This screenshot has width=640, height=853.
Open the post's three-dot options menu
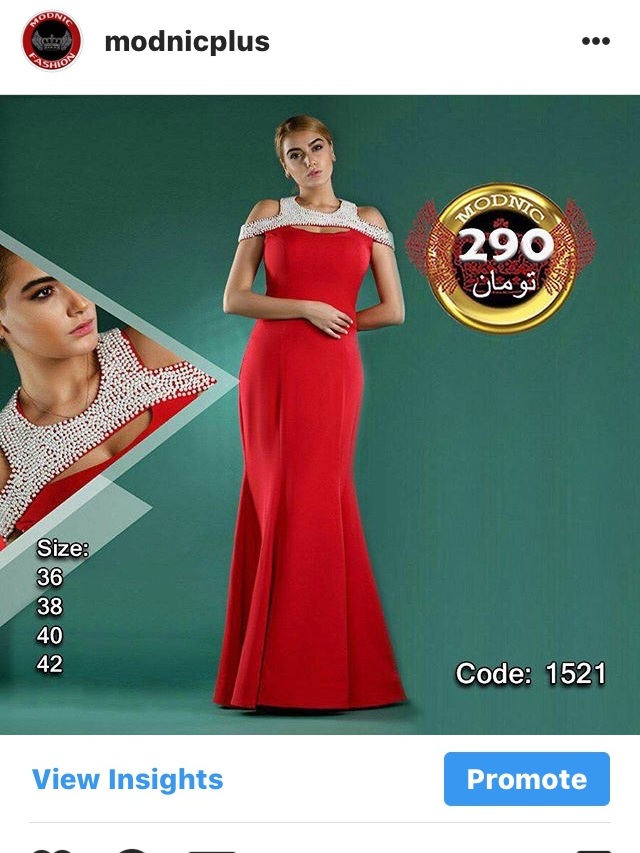click(595, 41)
